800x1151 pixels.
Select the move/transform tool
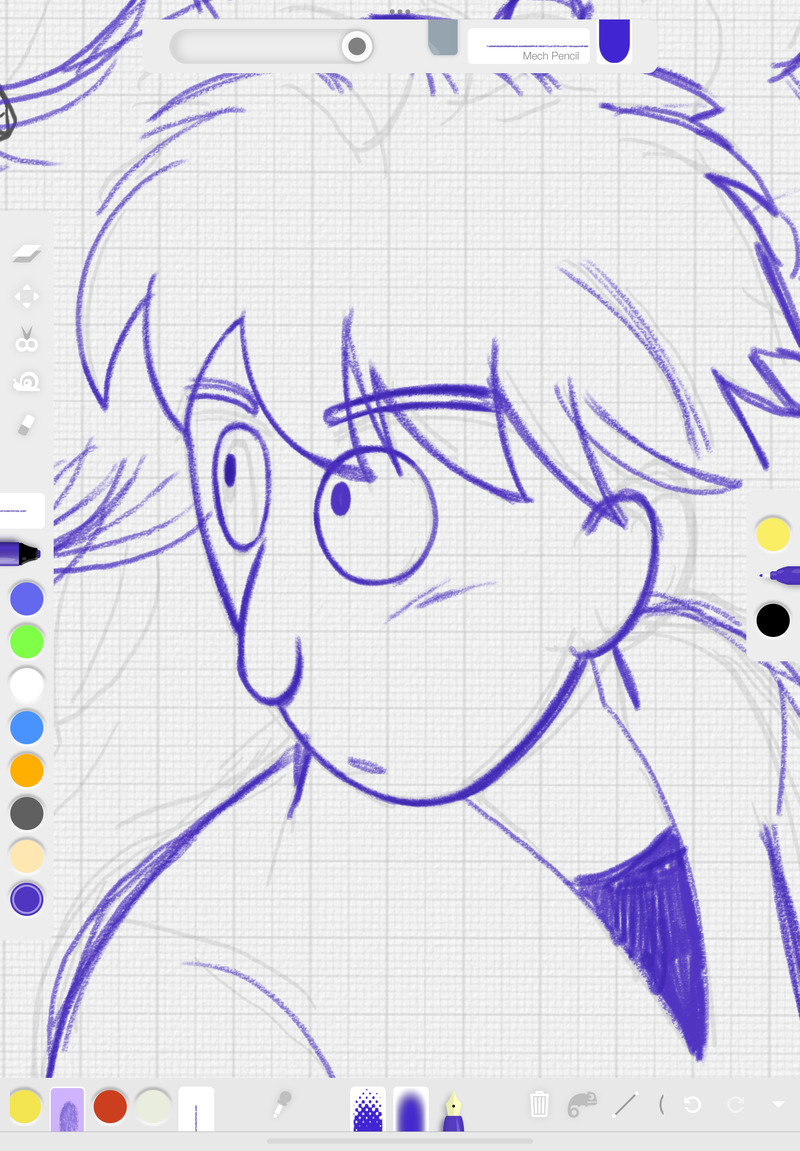[27, 297]
